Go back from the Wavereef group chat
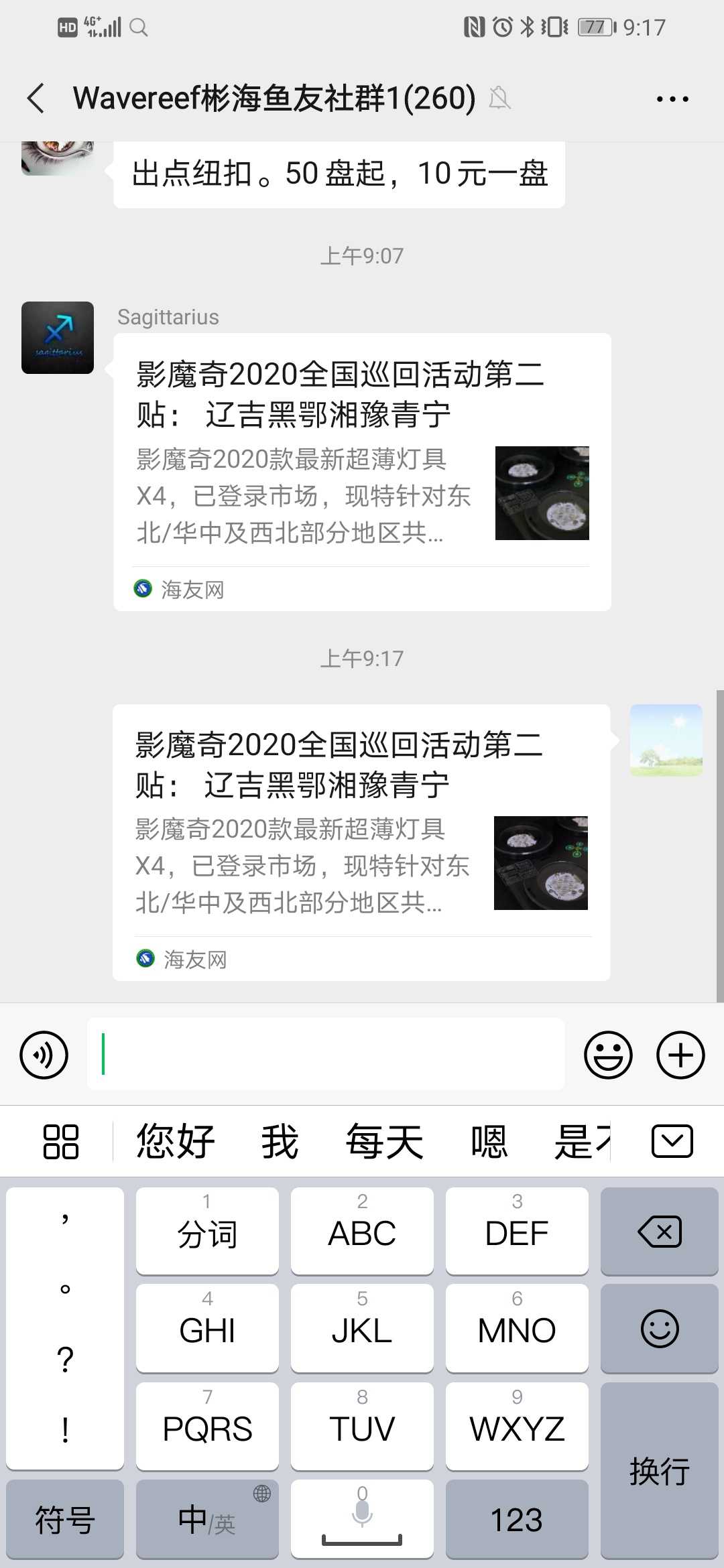Viewport: 724px width, 1568px height. [36, 99]
